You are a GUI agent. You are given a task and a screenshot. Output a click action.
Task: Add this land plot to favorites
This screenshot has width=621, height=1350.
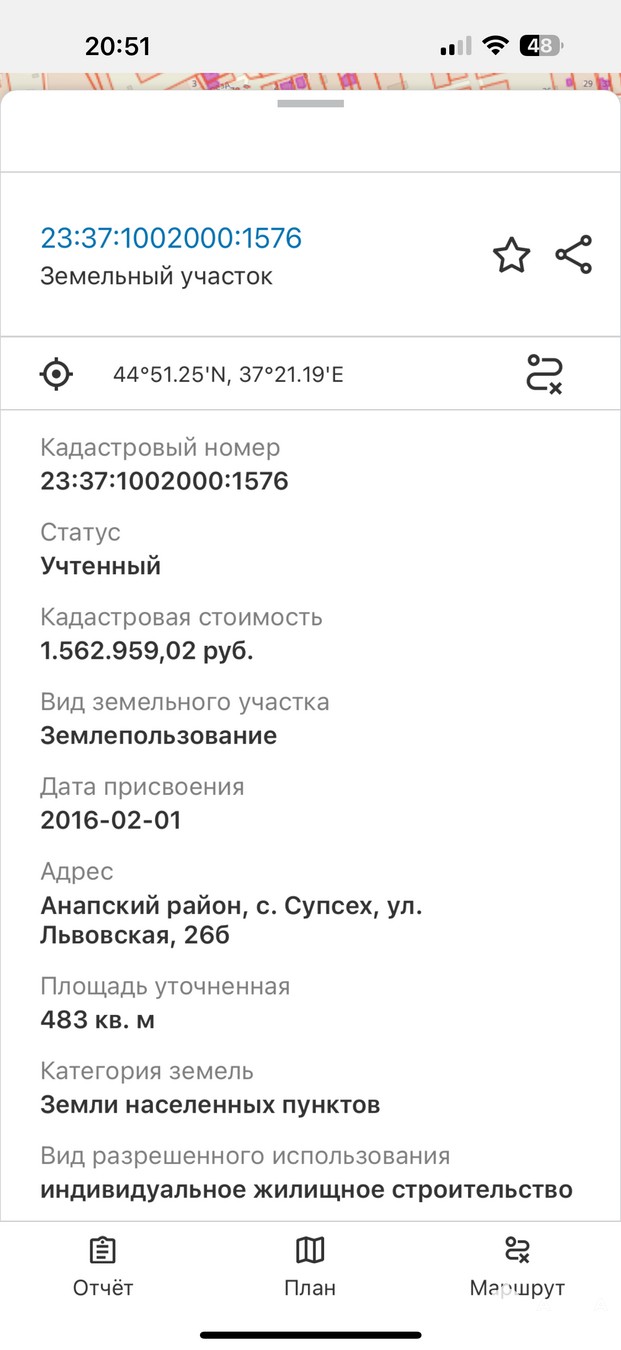click(511, 256)
